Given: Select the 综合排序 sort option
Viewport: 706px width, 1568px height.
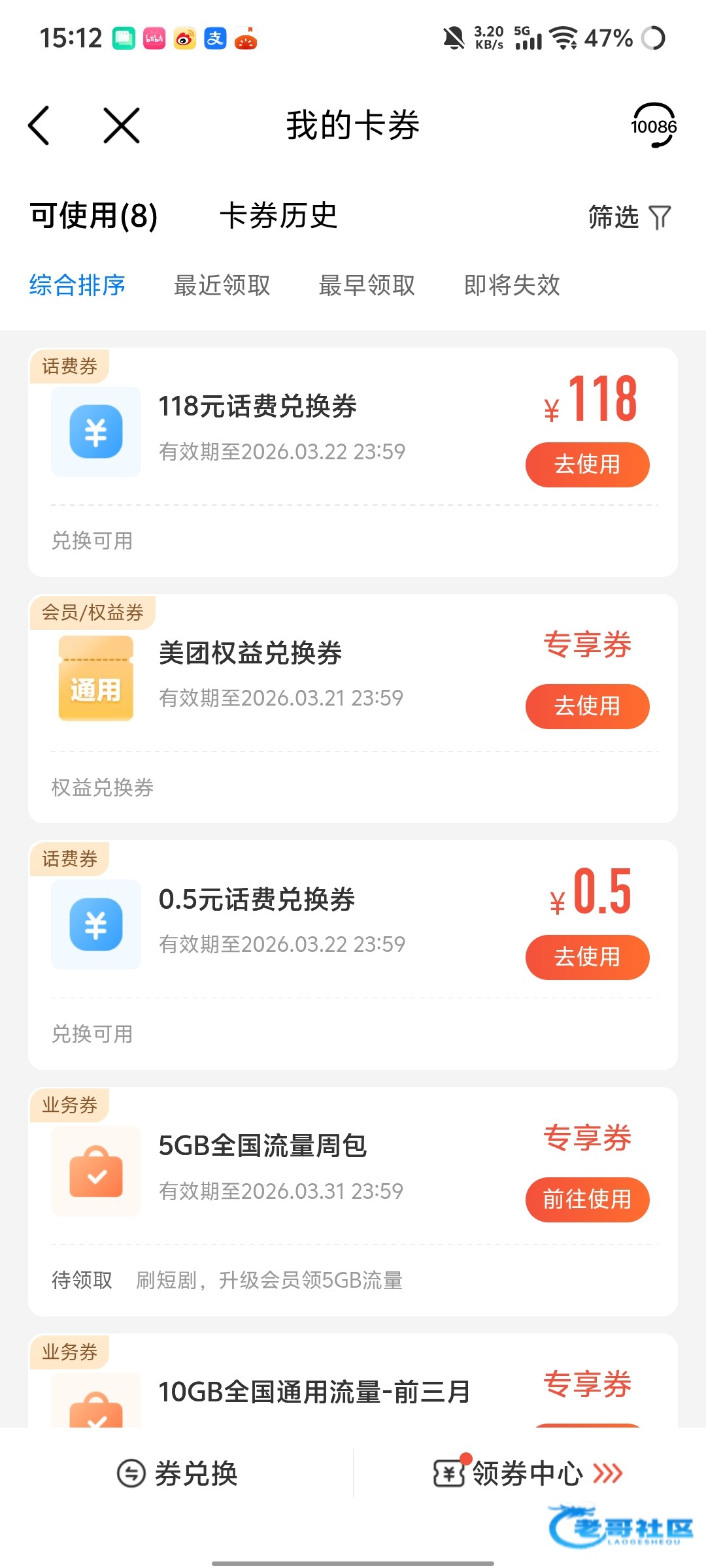Looking at the screenshot, I should coord(77,286).
